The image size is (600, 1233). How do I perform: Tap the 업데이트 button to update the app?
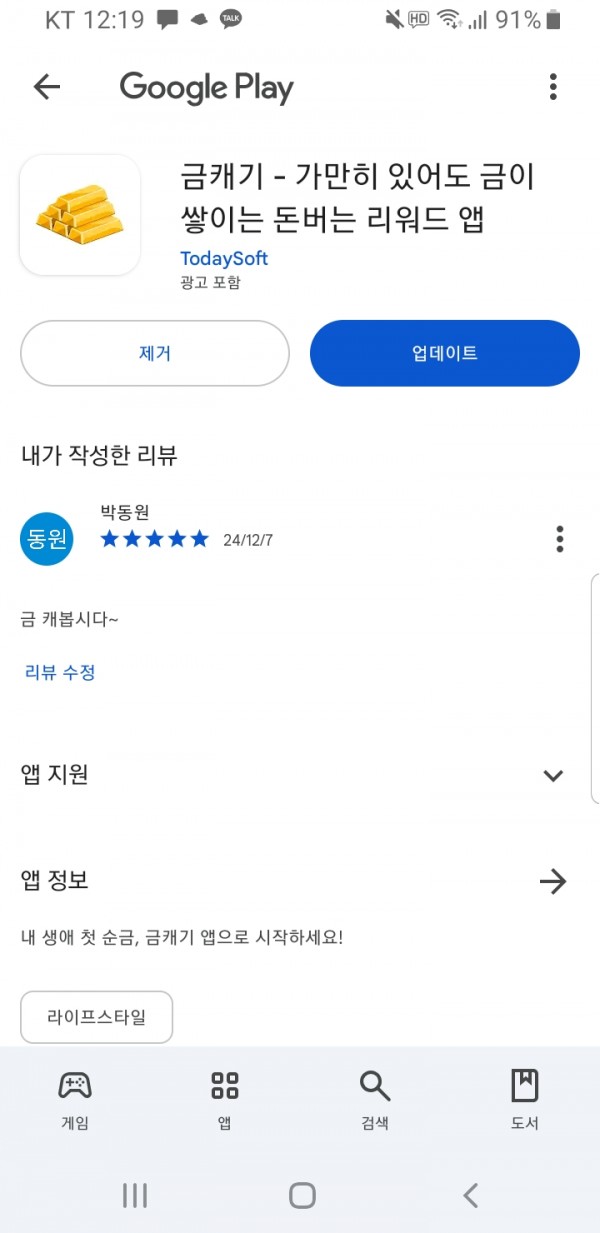point(445,353)
